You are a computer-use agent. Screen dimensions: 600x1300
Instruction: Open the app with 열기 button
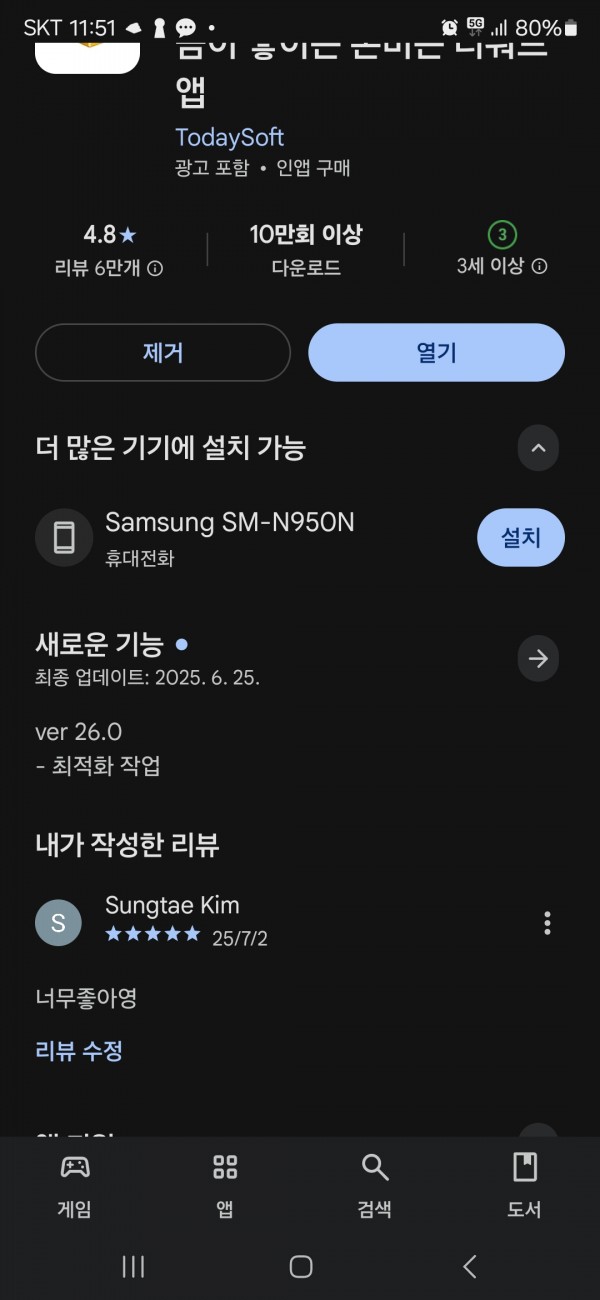tap(436, 352)
